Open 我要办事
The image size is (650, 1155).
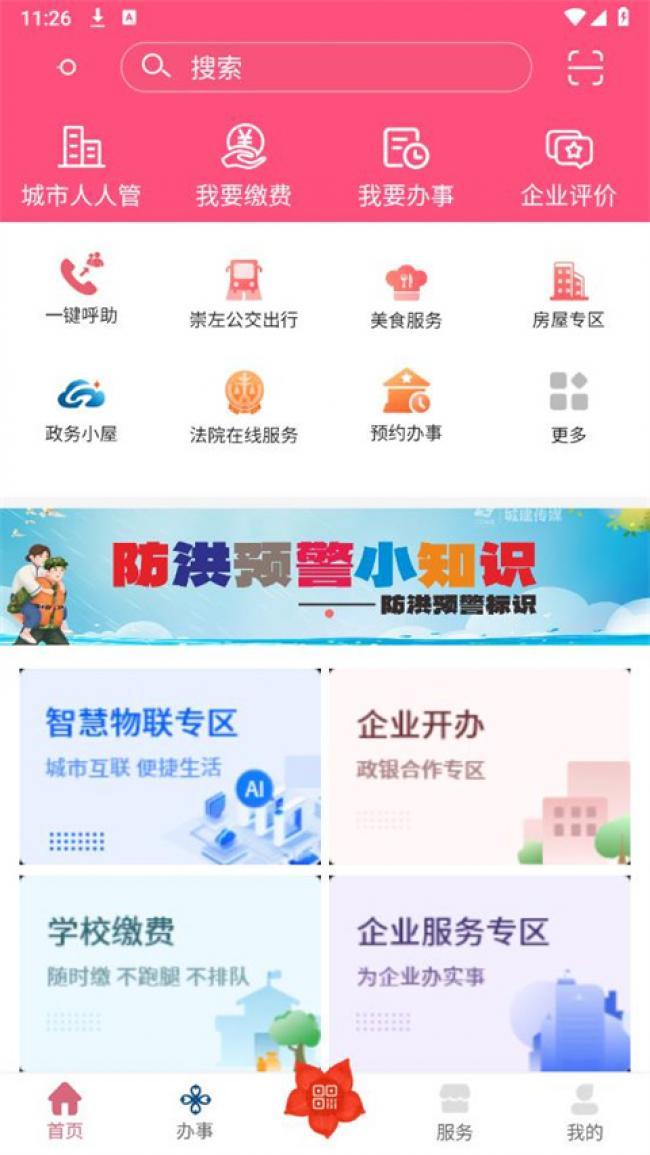406,166
